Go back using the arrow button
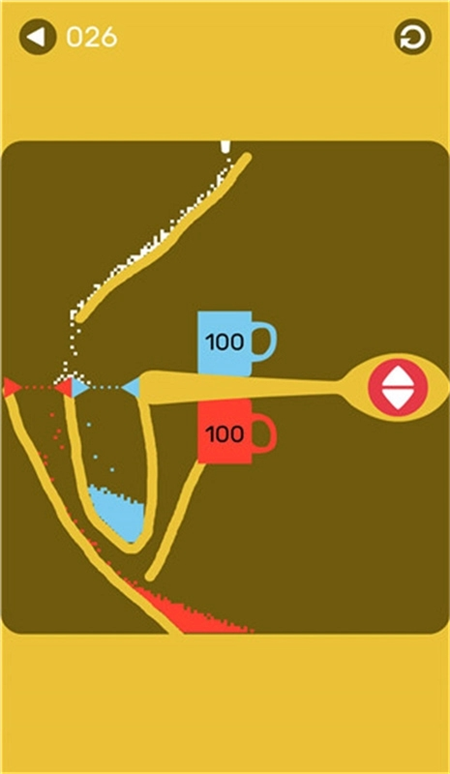Screen dimensions: 450x774 coord(38,37)
